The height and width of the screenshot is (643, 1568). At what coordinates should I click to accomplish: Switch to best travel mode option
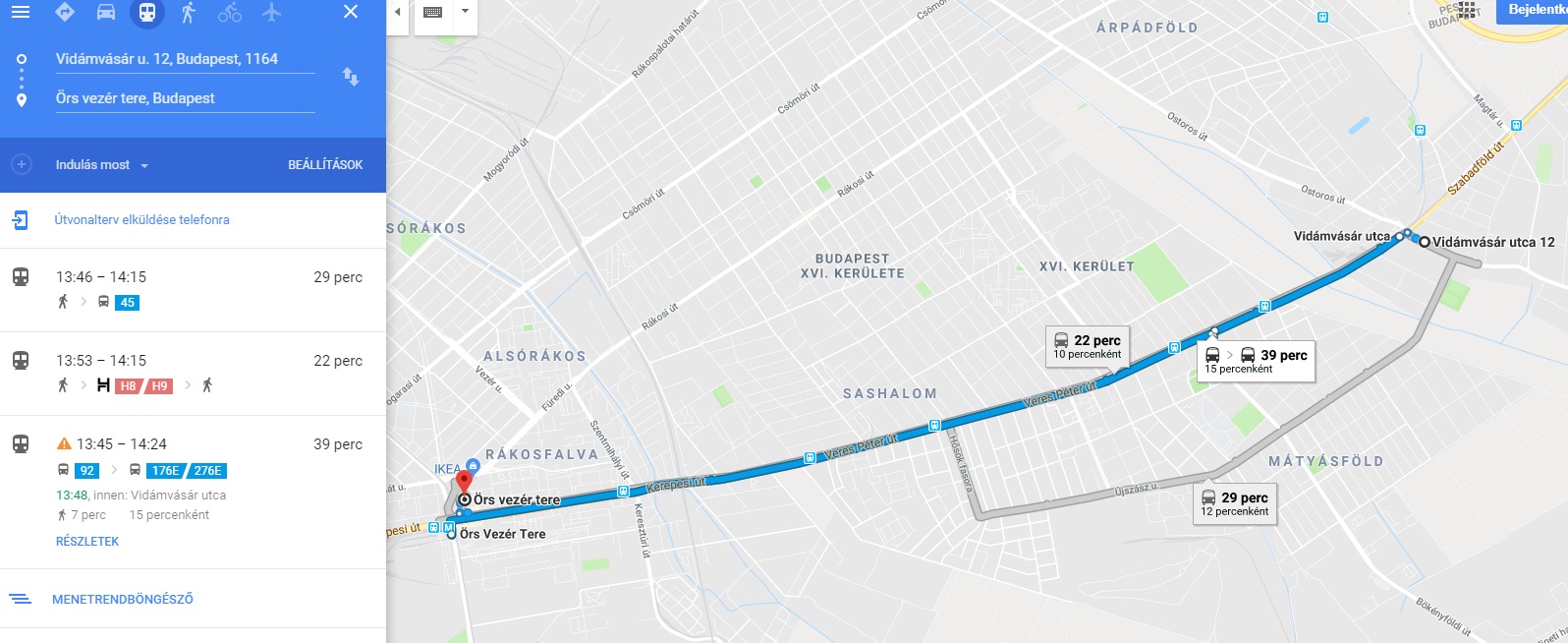[x=65, y=12]
